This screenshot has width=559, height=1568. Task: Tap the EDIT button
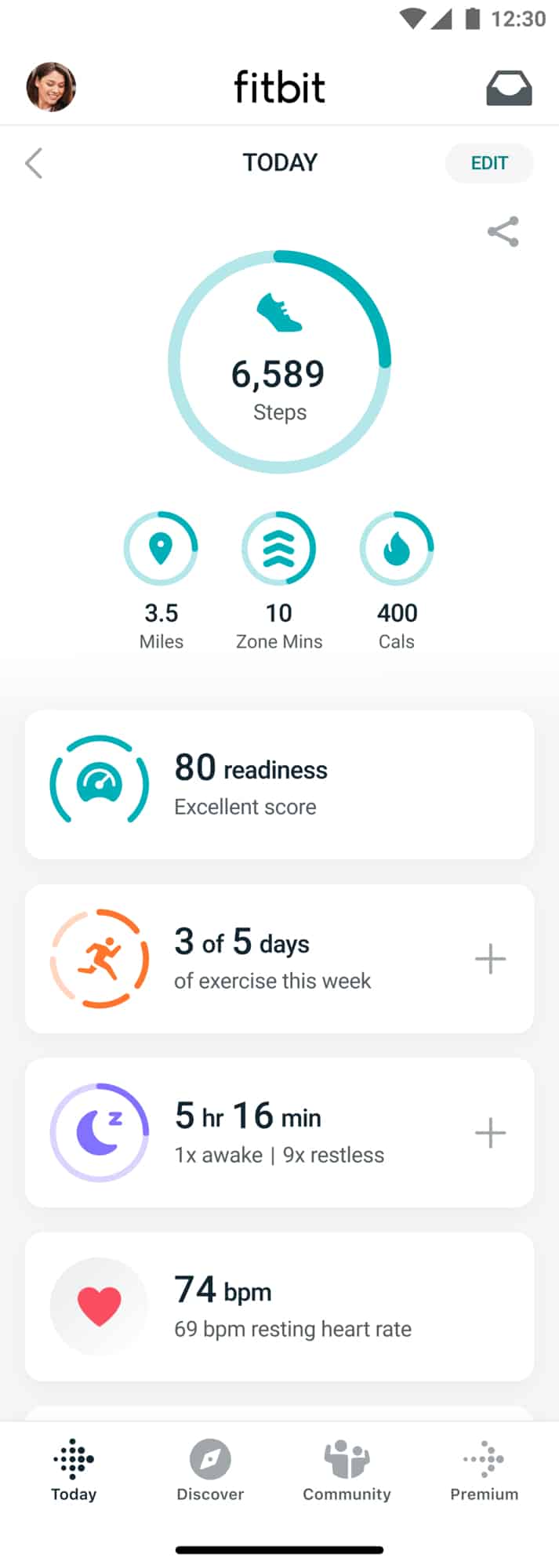489,163
